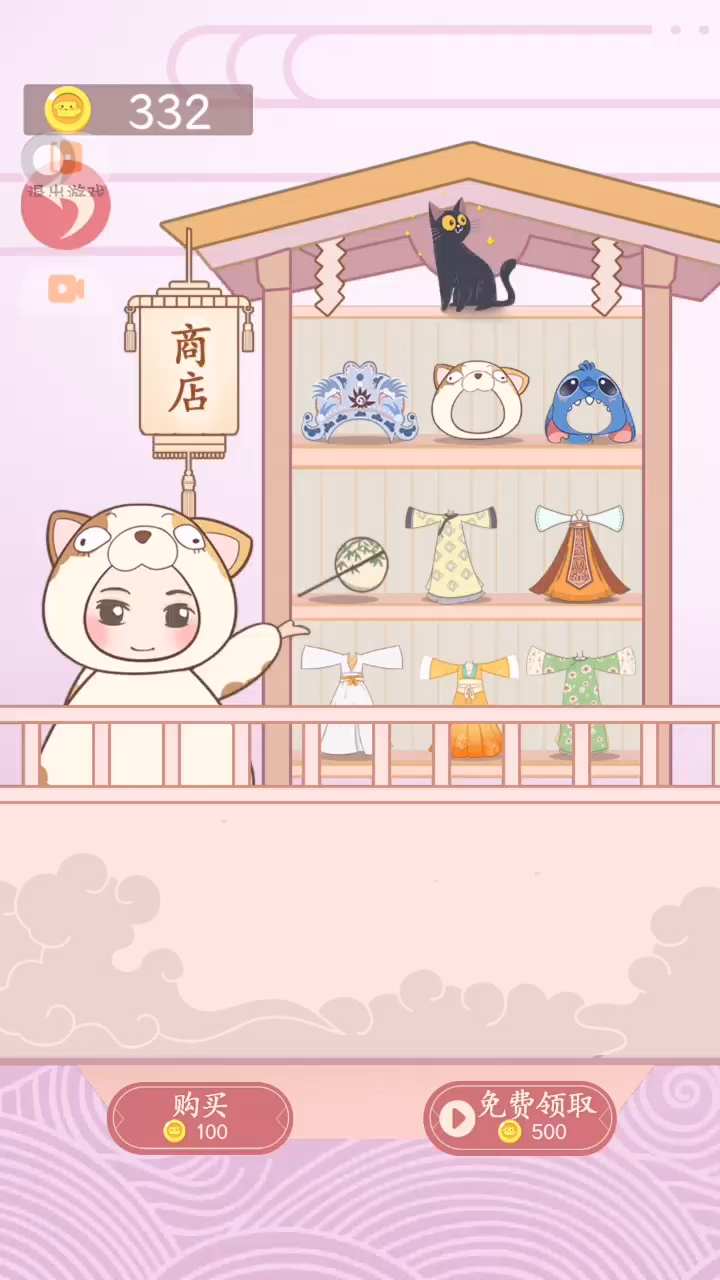Tap the orange video camera icon
The image size is (720, 1280).
pos(65,289)
